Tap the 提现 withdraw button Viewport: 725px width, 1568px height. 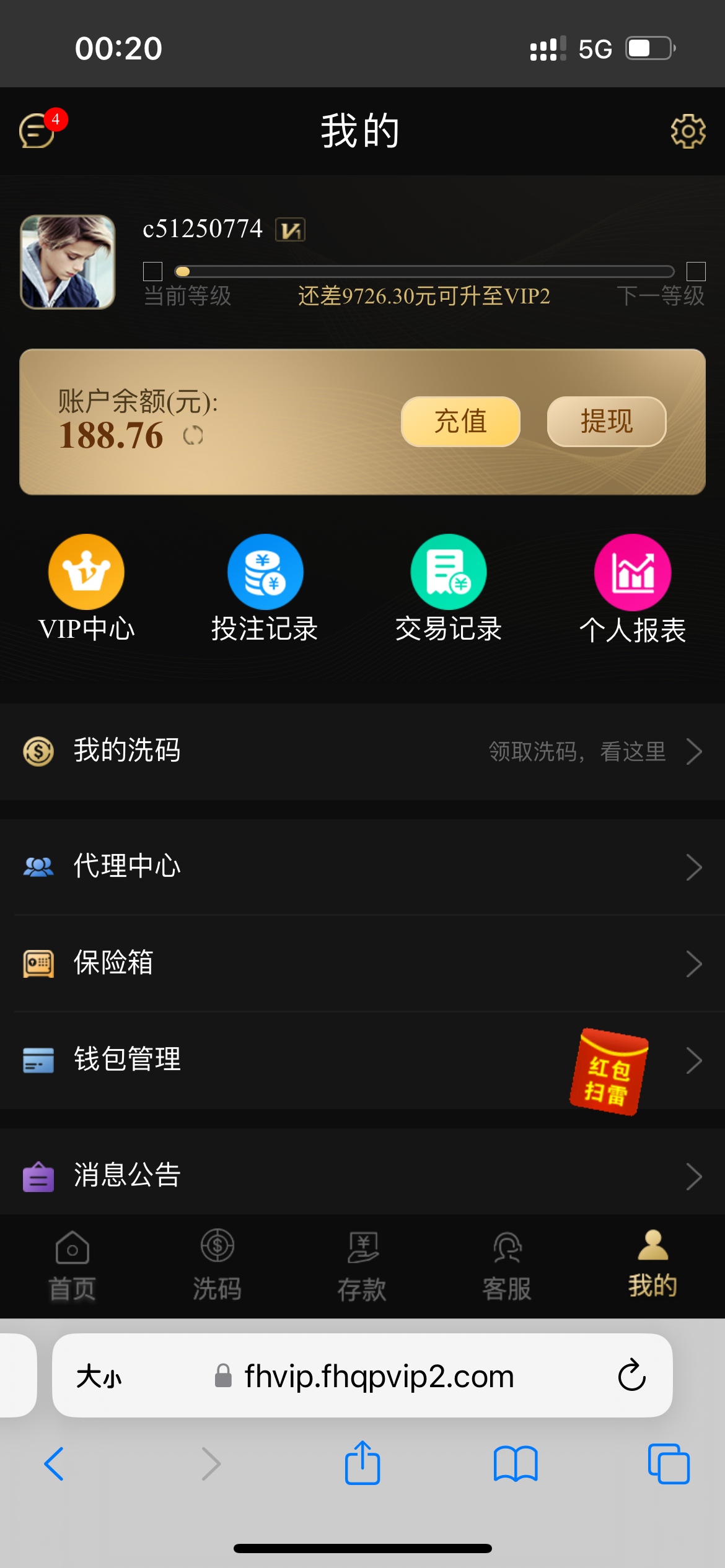click(606, 422)
